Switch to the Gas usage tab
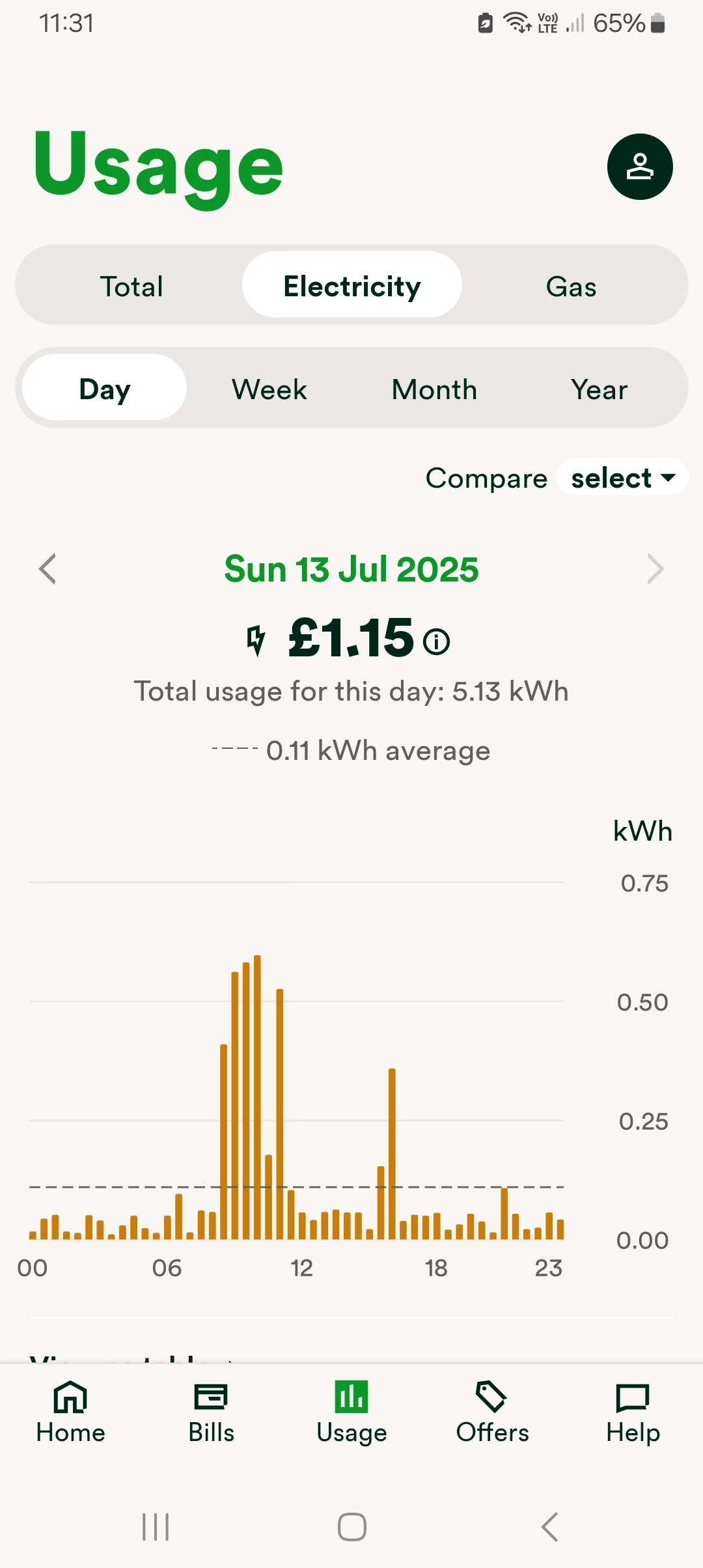The image size is (703, 1568). [x=571, y=287]
